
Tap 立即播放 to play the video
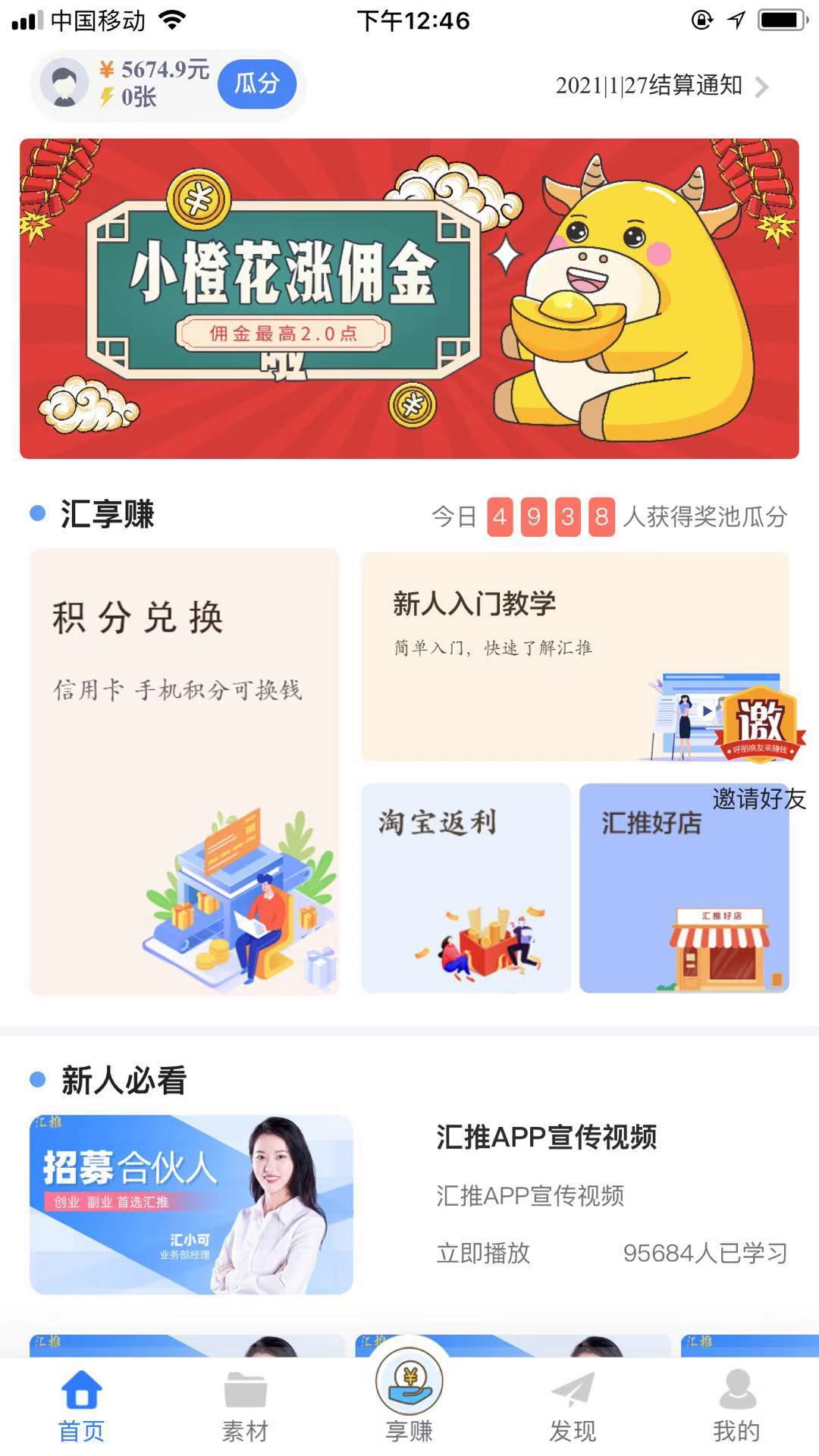tap(483, 1253)
